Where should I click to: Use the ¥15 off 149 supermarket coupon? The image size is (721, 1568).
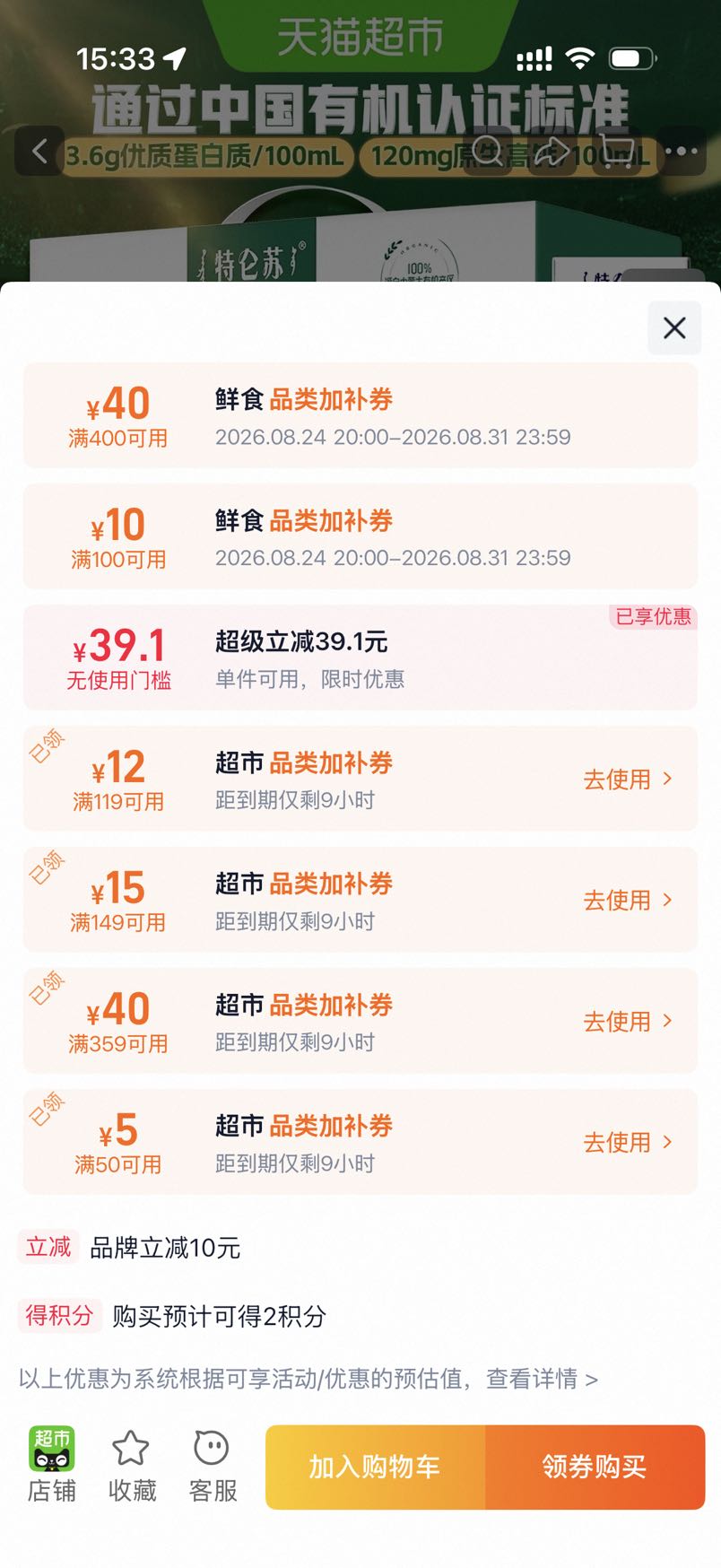pos(628,900)
